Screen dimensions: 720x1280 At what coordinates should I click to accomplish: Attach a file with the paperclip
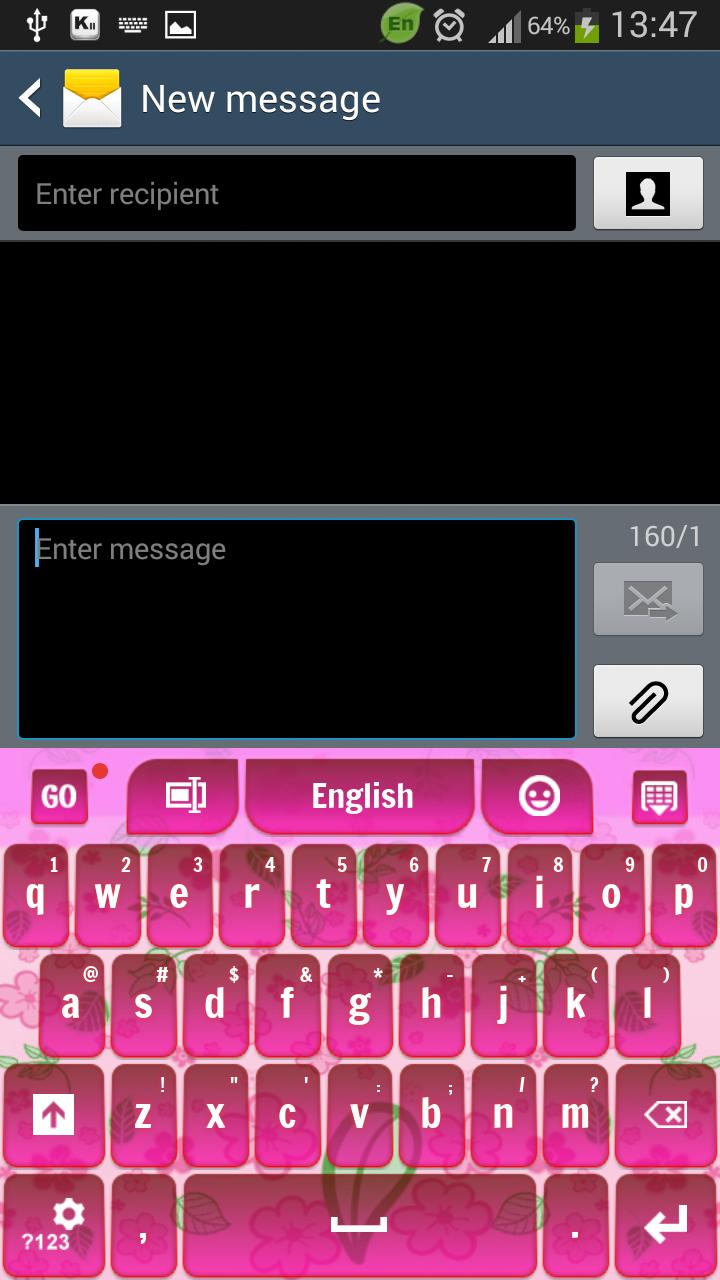[x=648, y=701]
